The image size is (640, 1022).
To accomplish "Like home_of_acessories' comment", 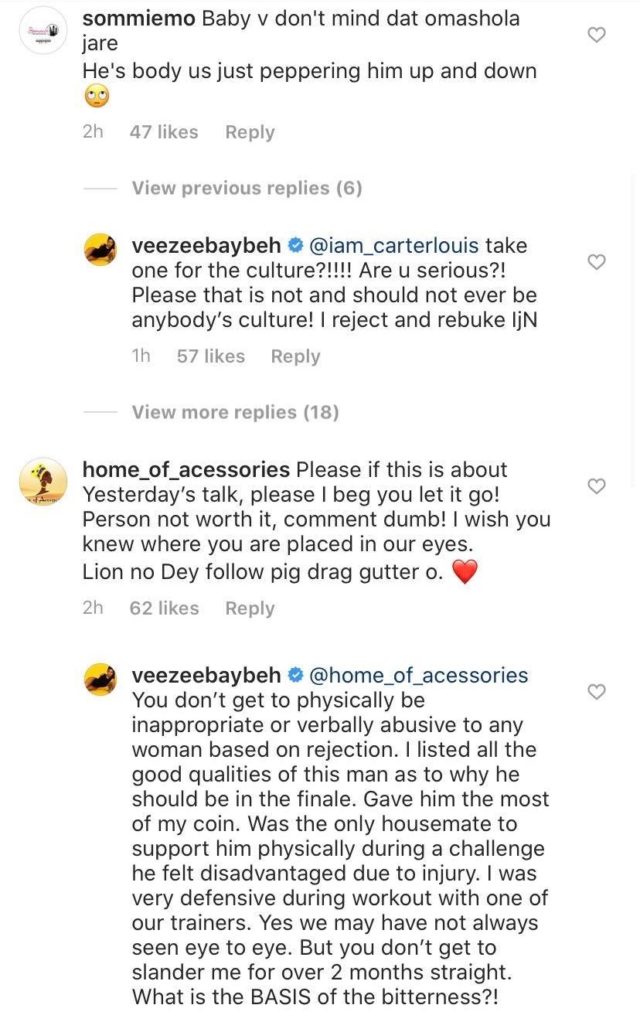I will (596, 486).
